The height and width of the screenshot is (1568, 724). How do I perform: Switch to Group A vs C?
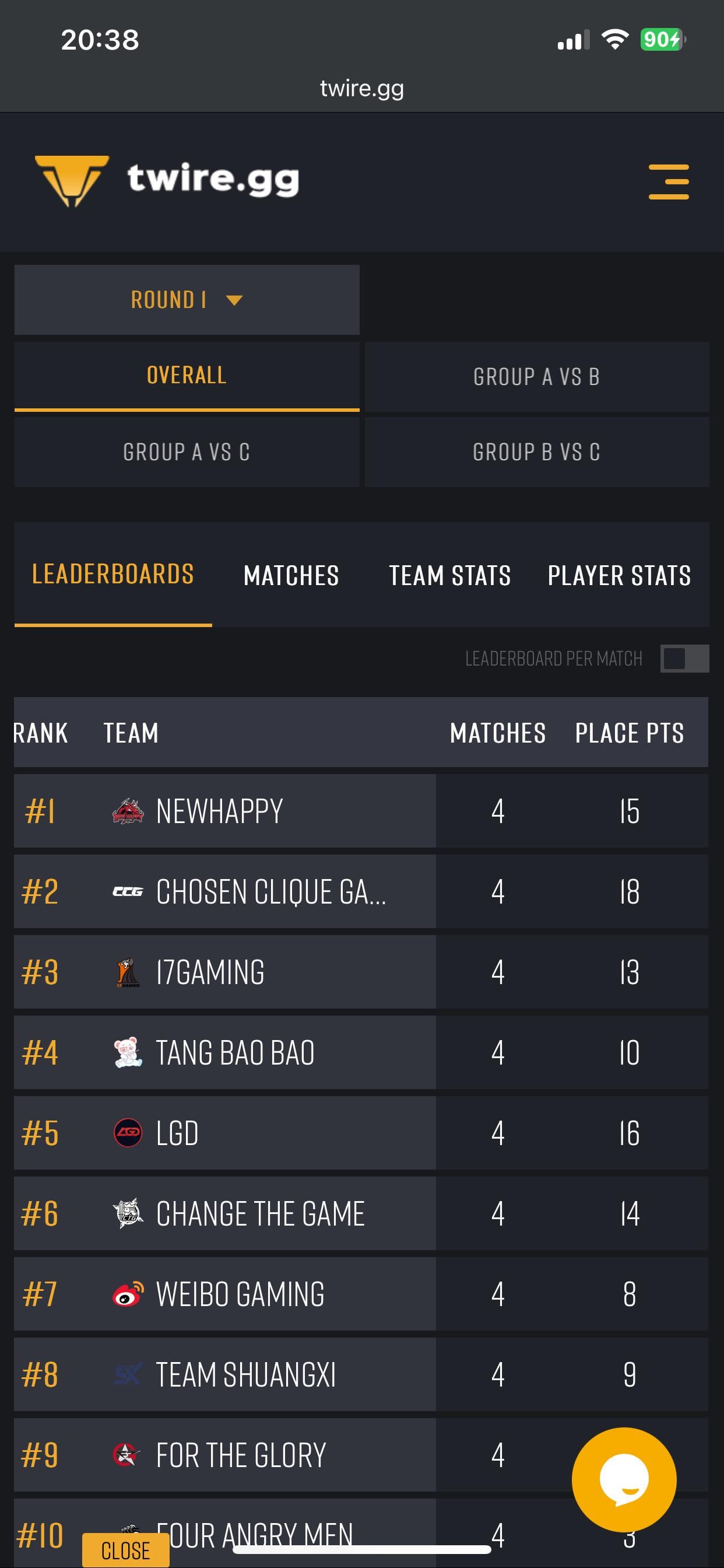click(x=187, y=452)
